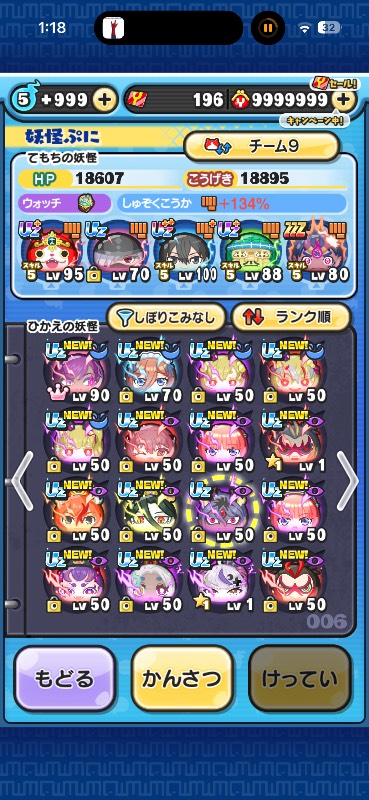The image size is (369, 800).
Task: Select team yo-kai at level 100
Action: 184,252
